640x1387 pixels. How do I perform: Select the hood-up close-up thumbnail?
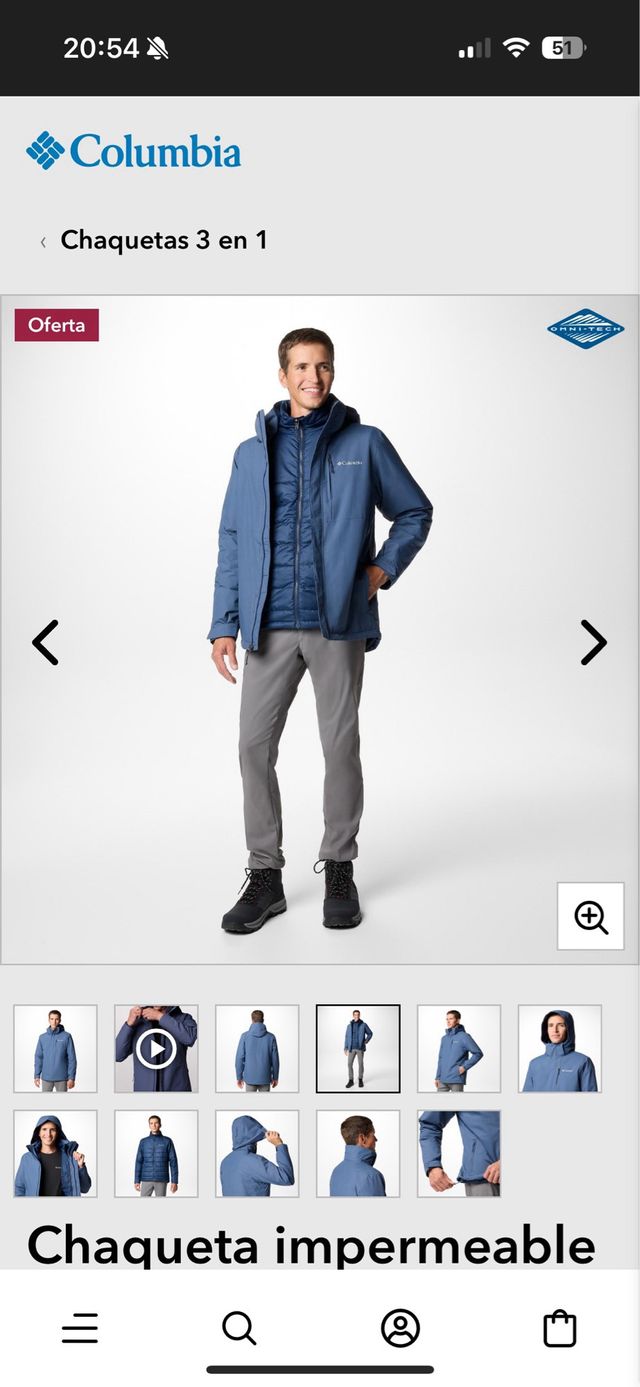pos(560,1049)
